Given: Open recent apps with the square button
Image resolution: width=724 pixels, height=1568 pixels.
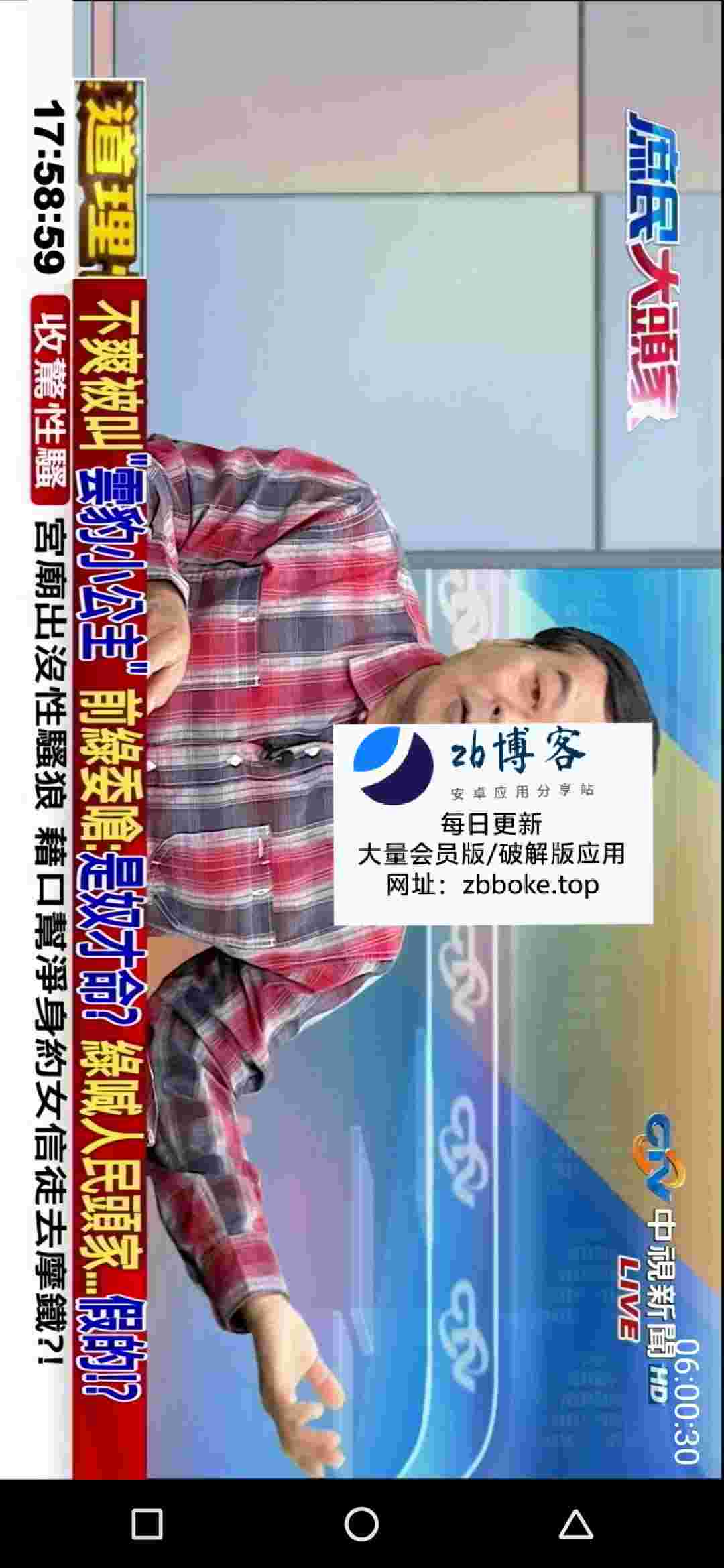Looking at the screenshot, I should (147, 1524).
